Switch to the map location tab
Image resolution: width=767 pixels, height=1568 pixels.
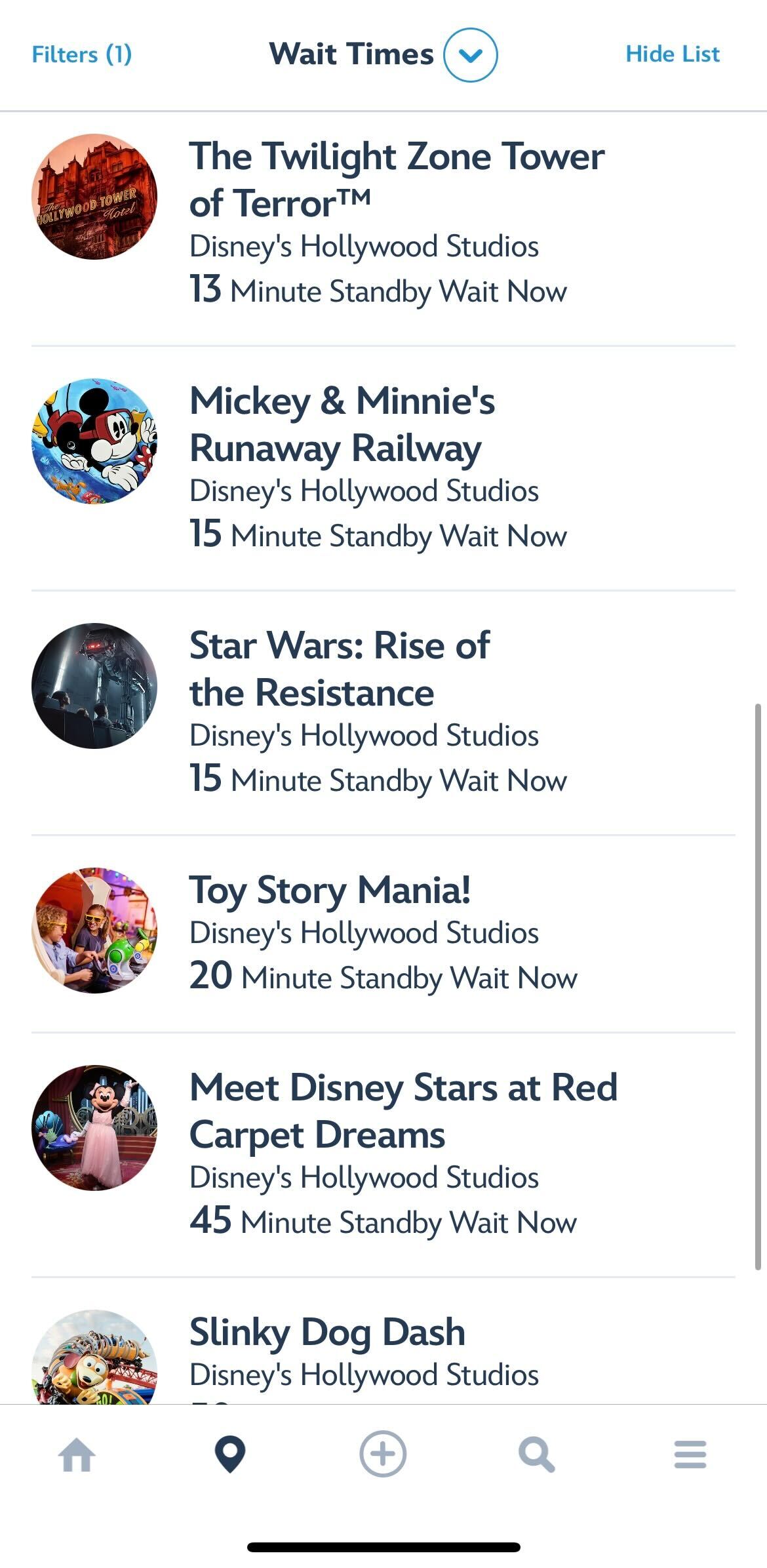click(x=230, y=1455)
